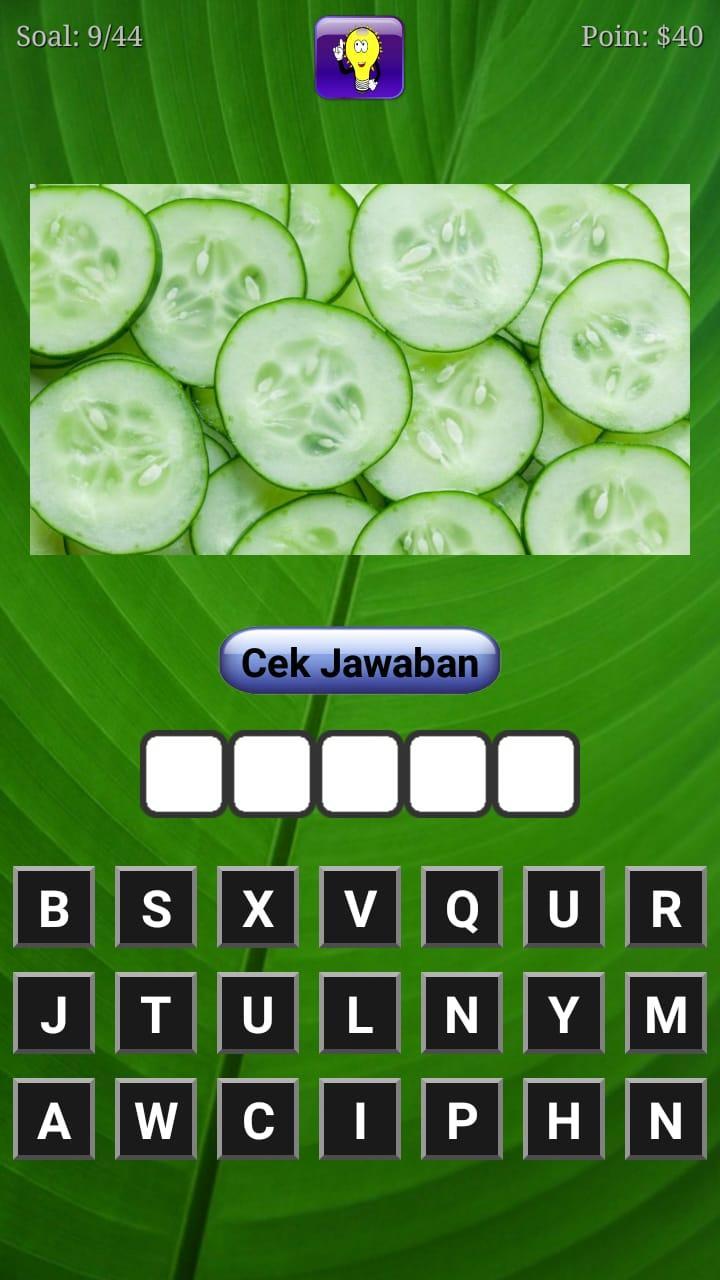Pick the letter Q tile
Screen dimensions: 720x1280
(x=462, y=907)
